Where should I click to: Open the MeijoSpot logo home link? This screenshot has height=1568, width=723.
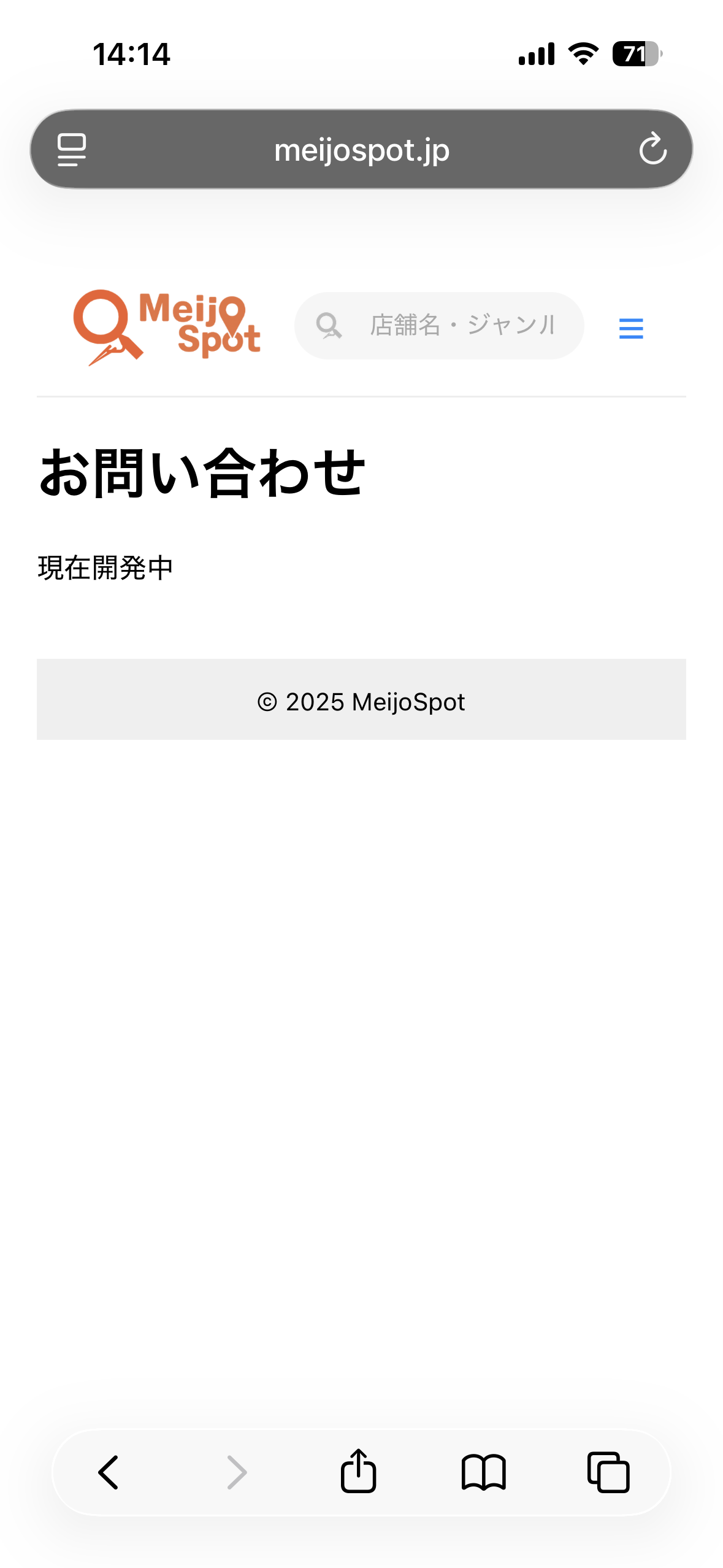click(x=167, y=327)
